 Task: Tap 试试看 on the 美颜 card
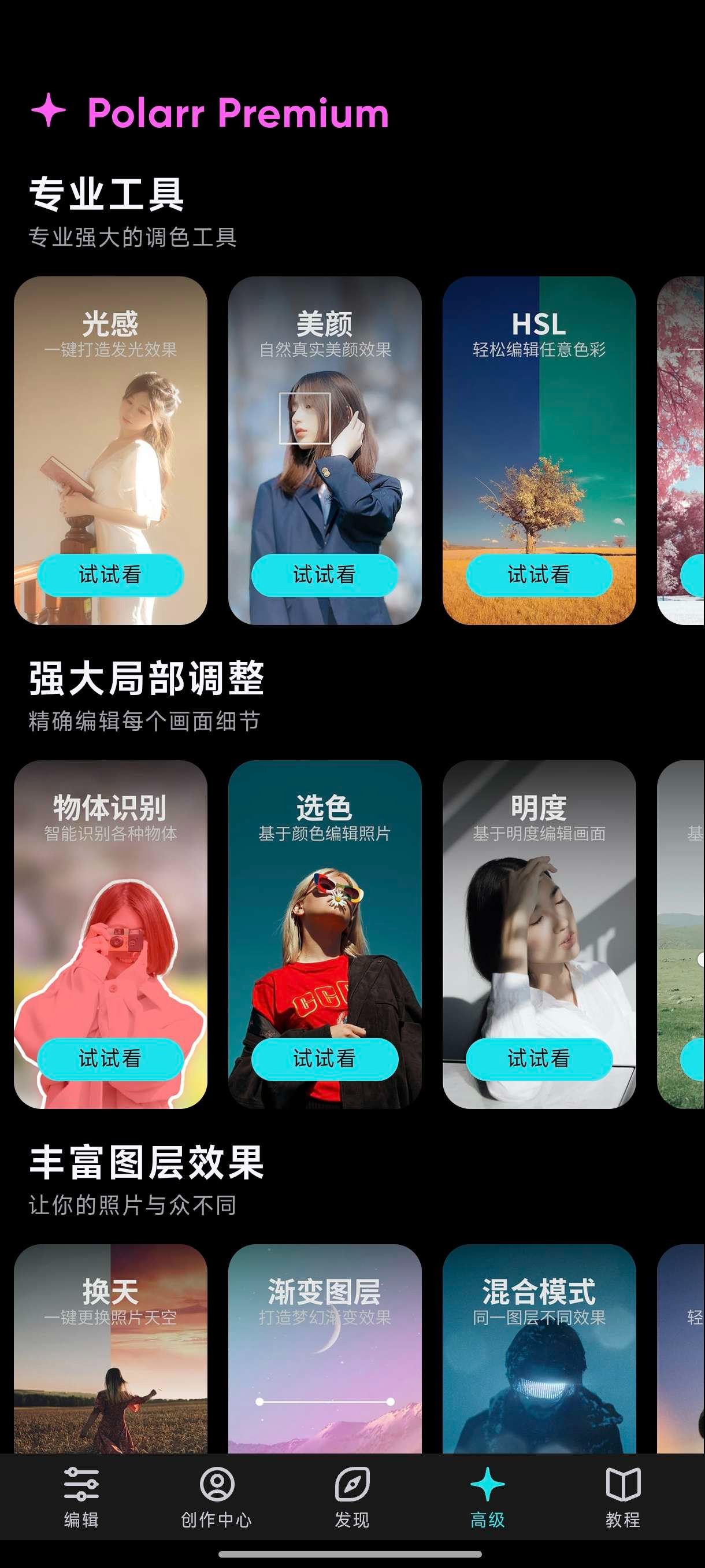pyautogui.click(x=324, y=574)
